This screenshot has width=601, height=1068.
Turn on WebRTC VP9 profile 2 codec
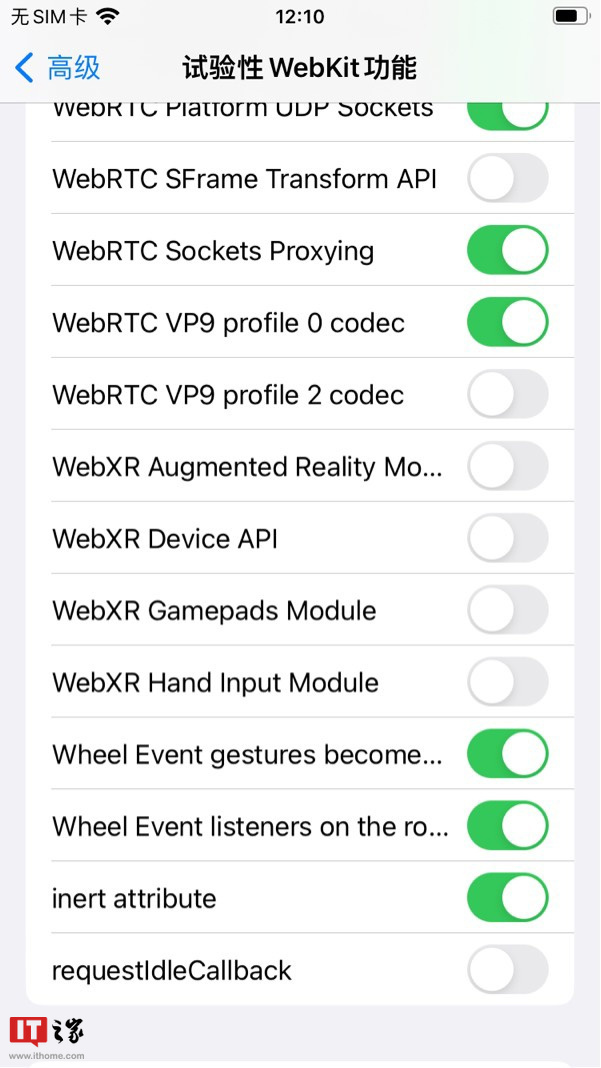click(507, 395)
